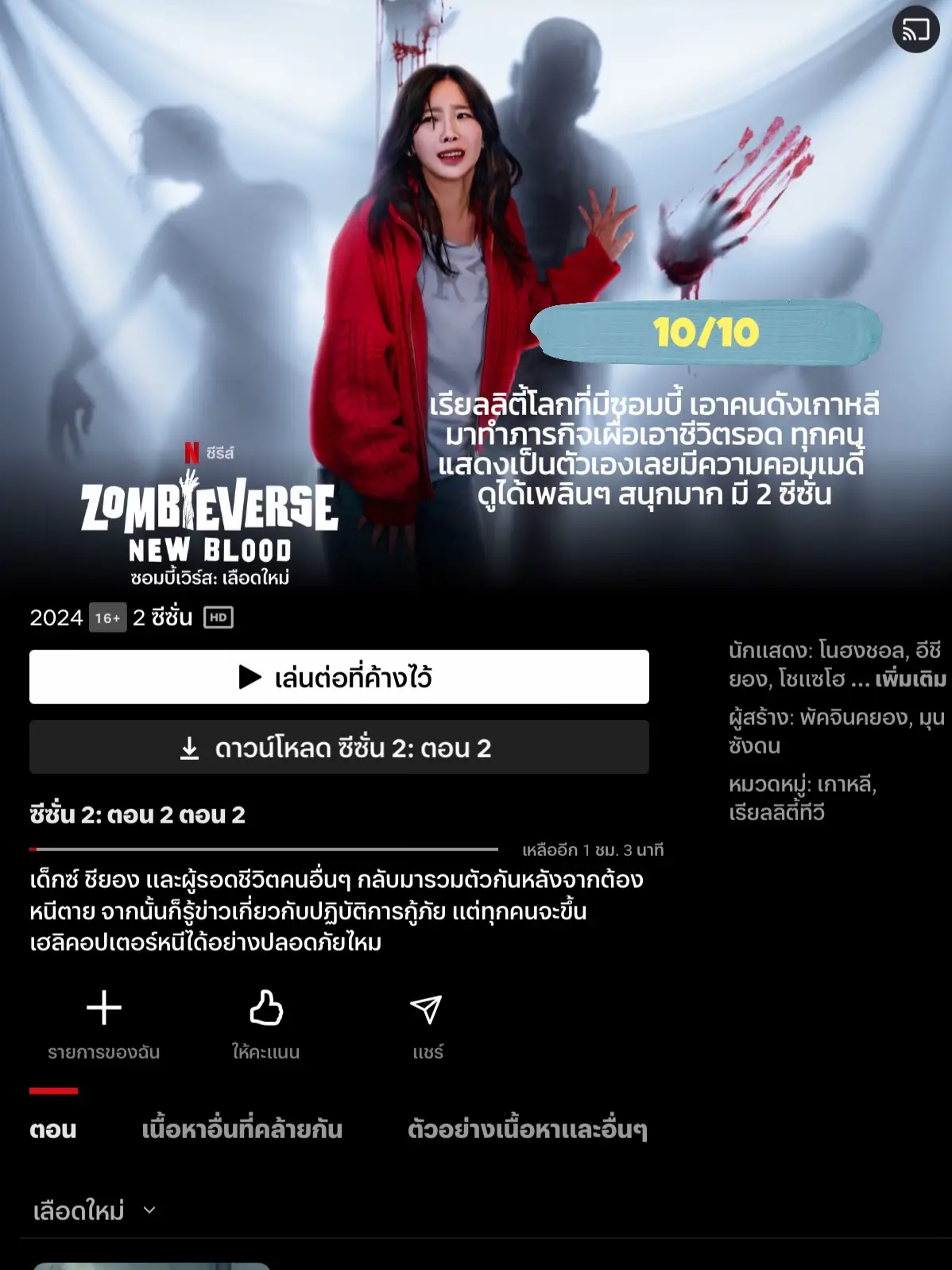Image resolution: width=952 pixels, height=1270 pixels.
Task: Resume playback with เล่นต่อที่ค้างไว้
Action: click(339, 677)
